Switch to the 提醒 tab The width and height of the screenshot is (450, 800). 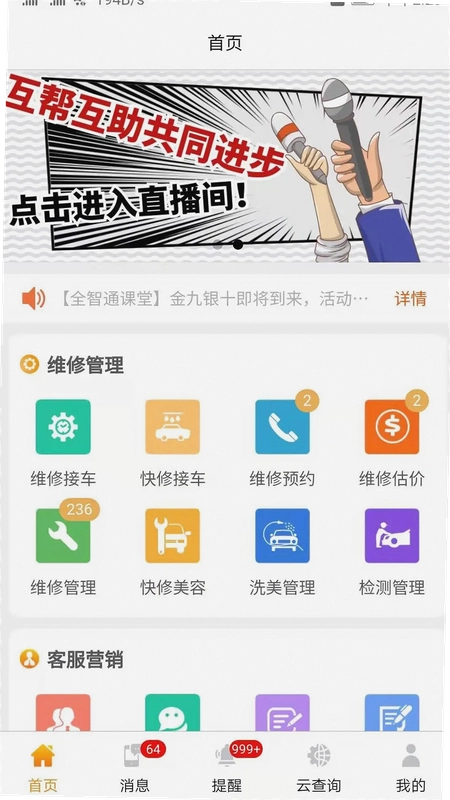click(x=227, y=767)
